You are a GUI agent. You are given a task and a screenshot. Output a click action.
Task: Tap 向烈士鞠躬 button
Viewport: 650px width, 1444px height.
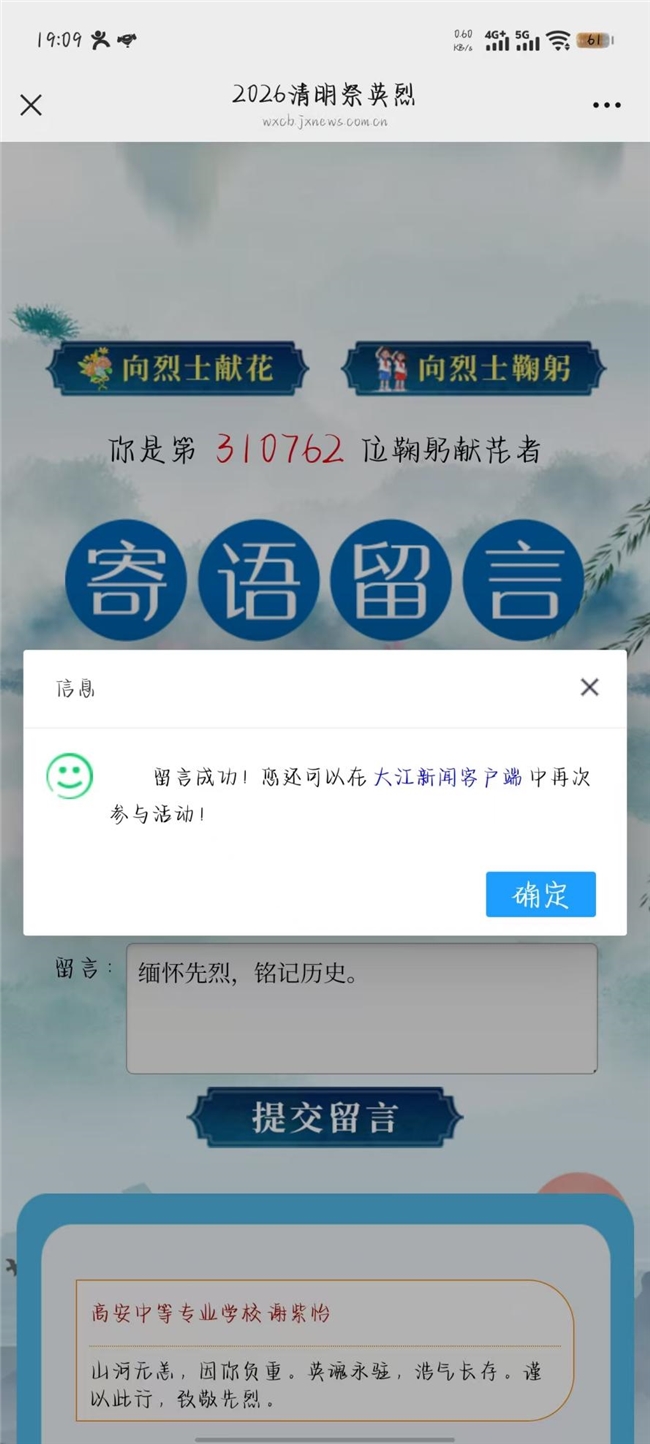[473, 368]
